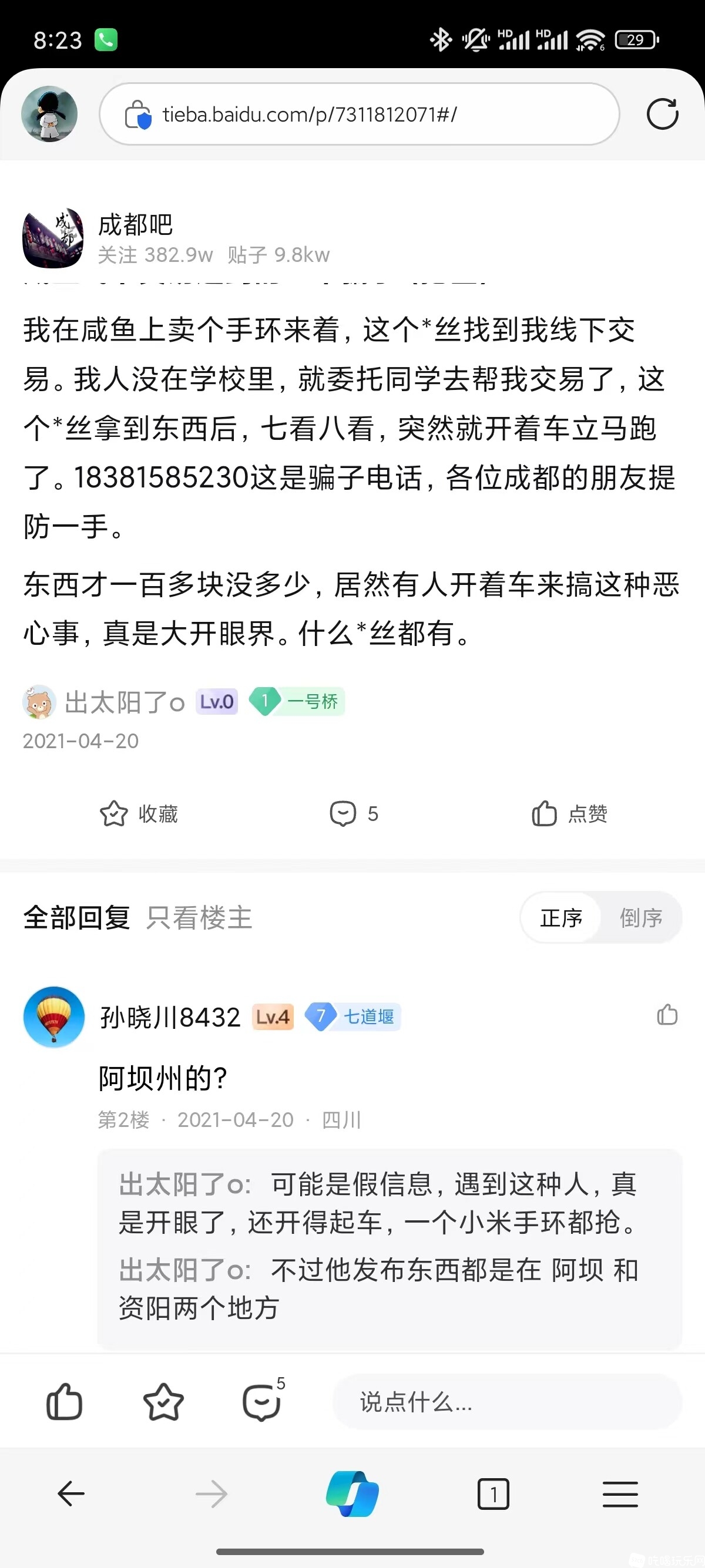Tap 点赞 to like the post
The height and width of the screenshot is (1568, 705).
[x=569, y=814]
